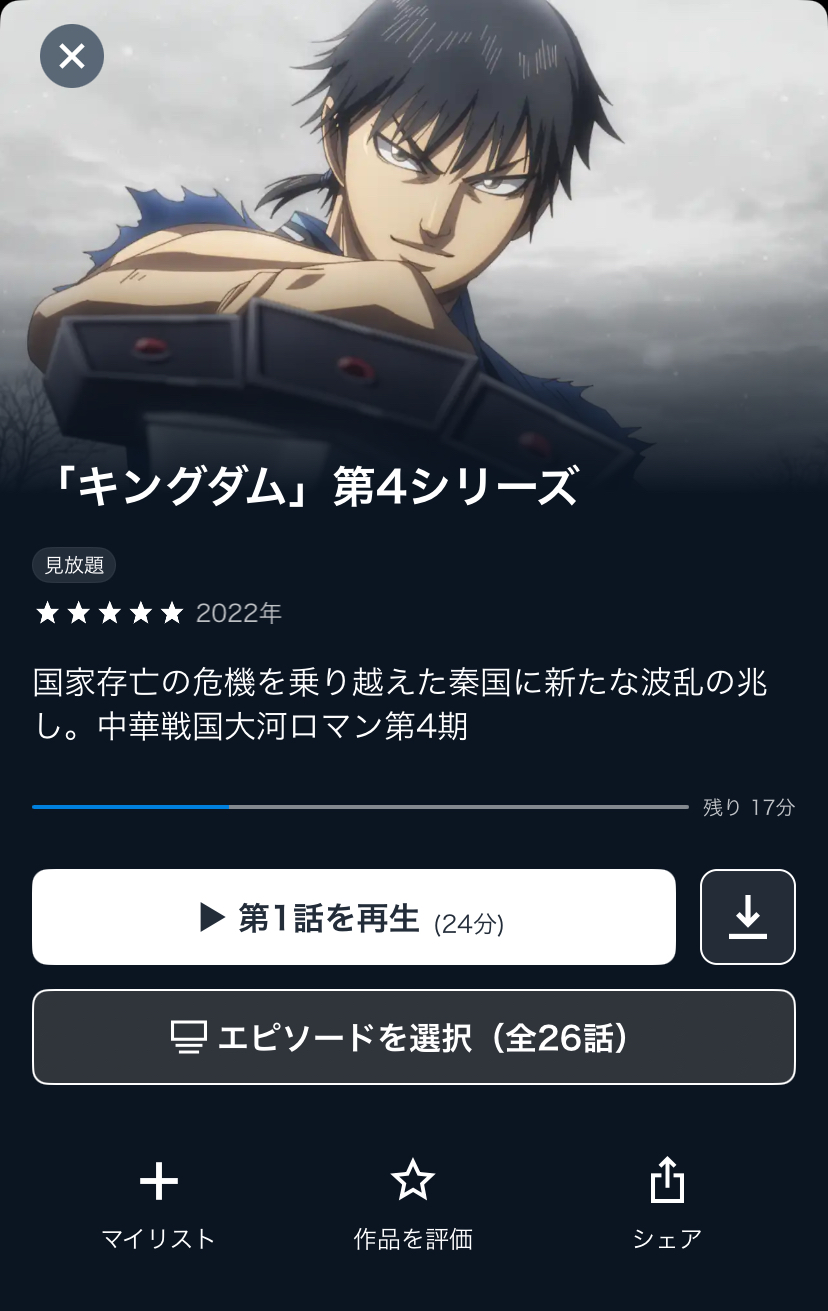Share this series with シェア
The height and width of the screenshot is (1311, 828).
[x=667, y=1204]
